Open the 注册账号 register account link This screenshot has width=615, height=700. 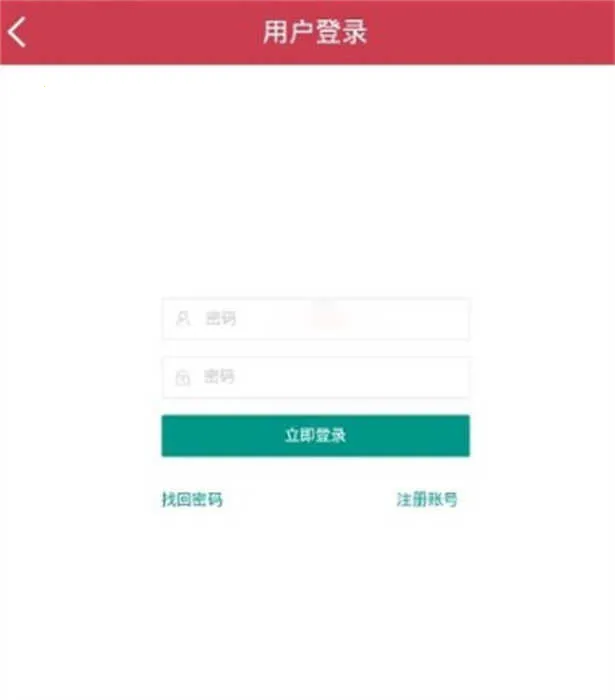click(427, 499)
